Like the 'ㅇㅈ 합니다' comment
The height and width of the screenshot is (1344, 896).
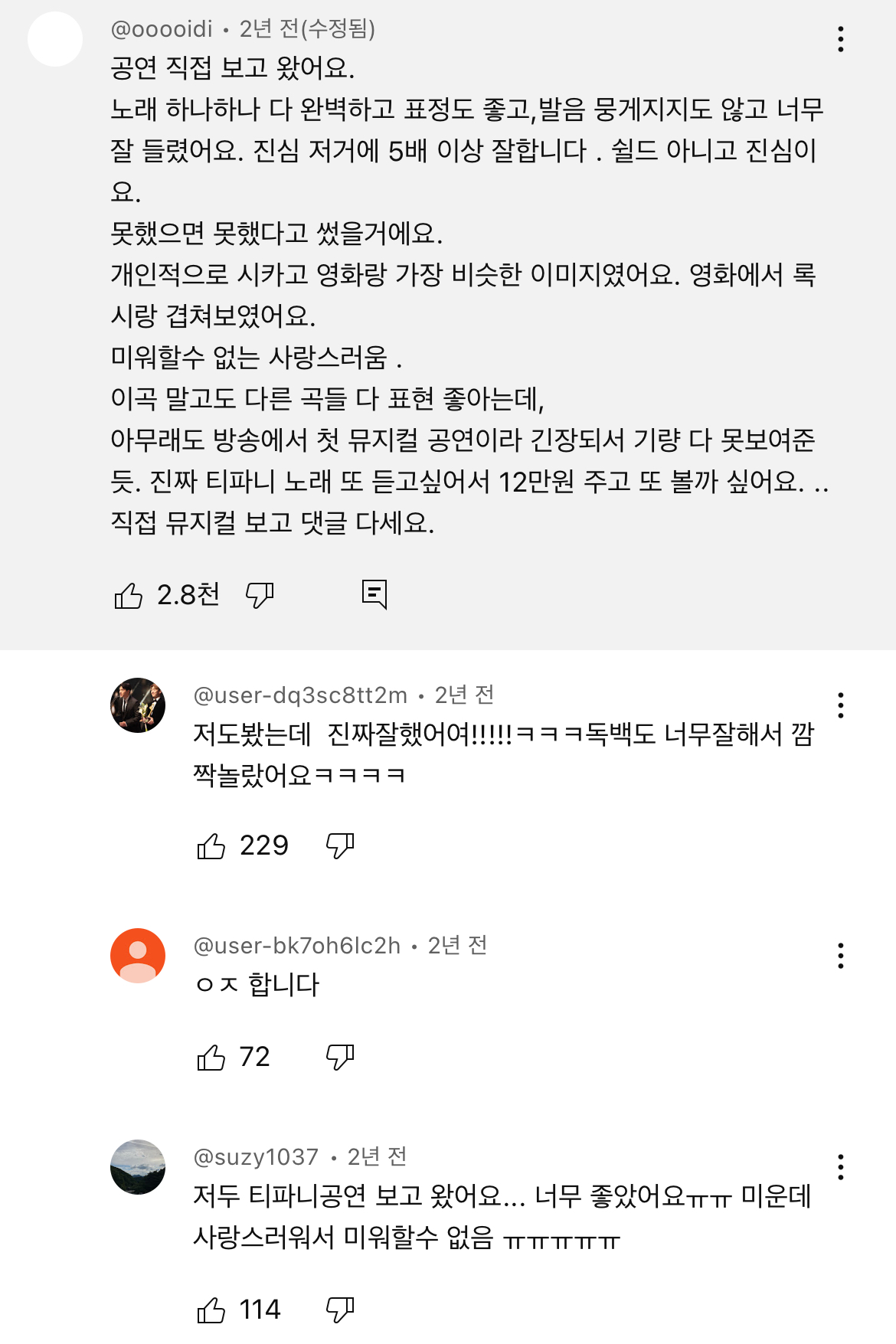211,1058
